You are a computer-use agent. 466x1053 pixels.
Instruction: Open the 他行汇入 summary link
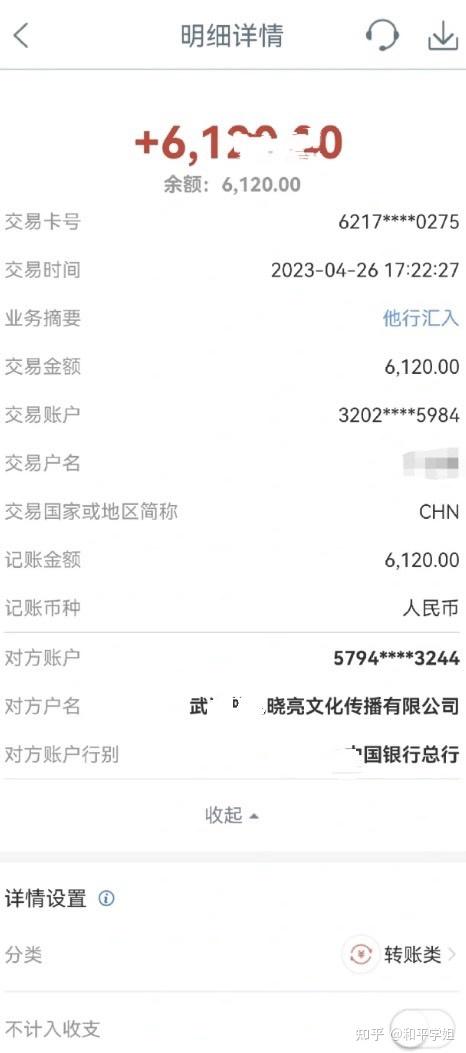point(420,318)
